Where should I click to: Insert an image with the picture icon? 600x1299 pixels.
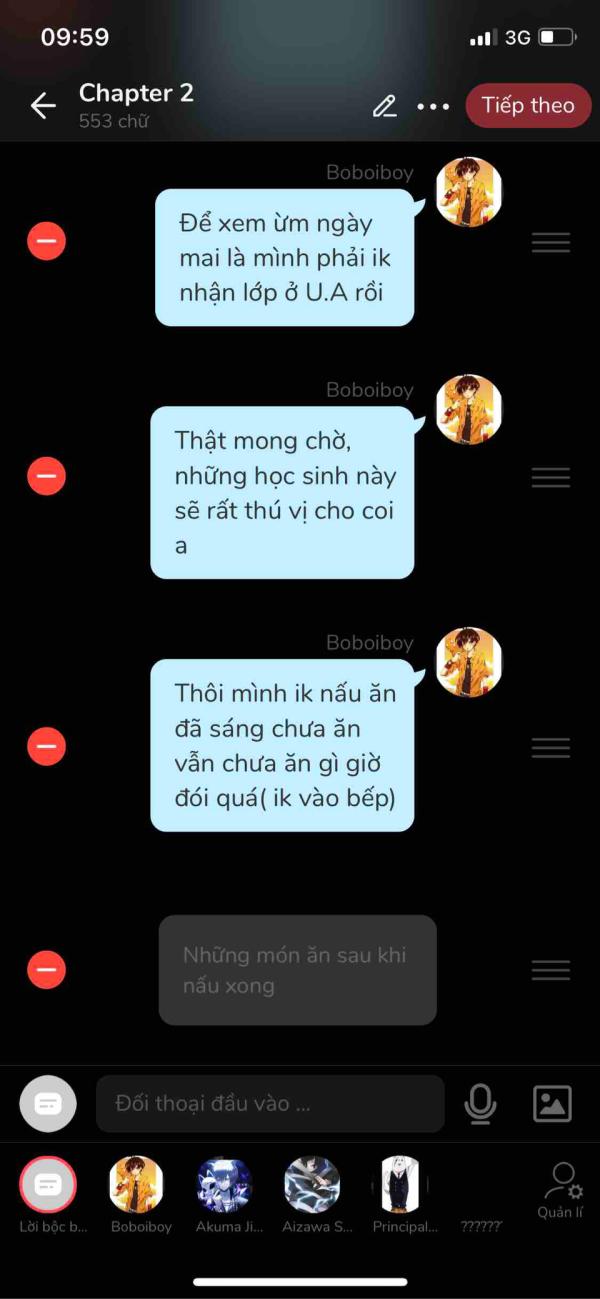click(552, 1104)
